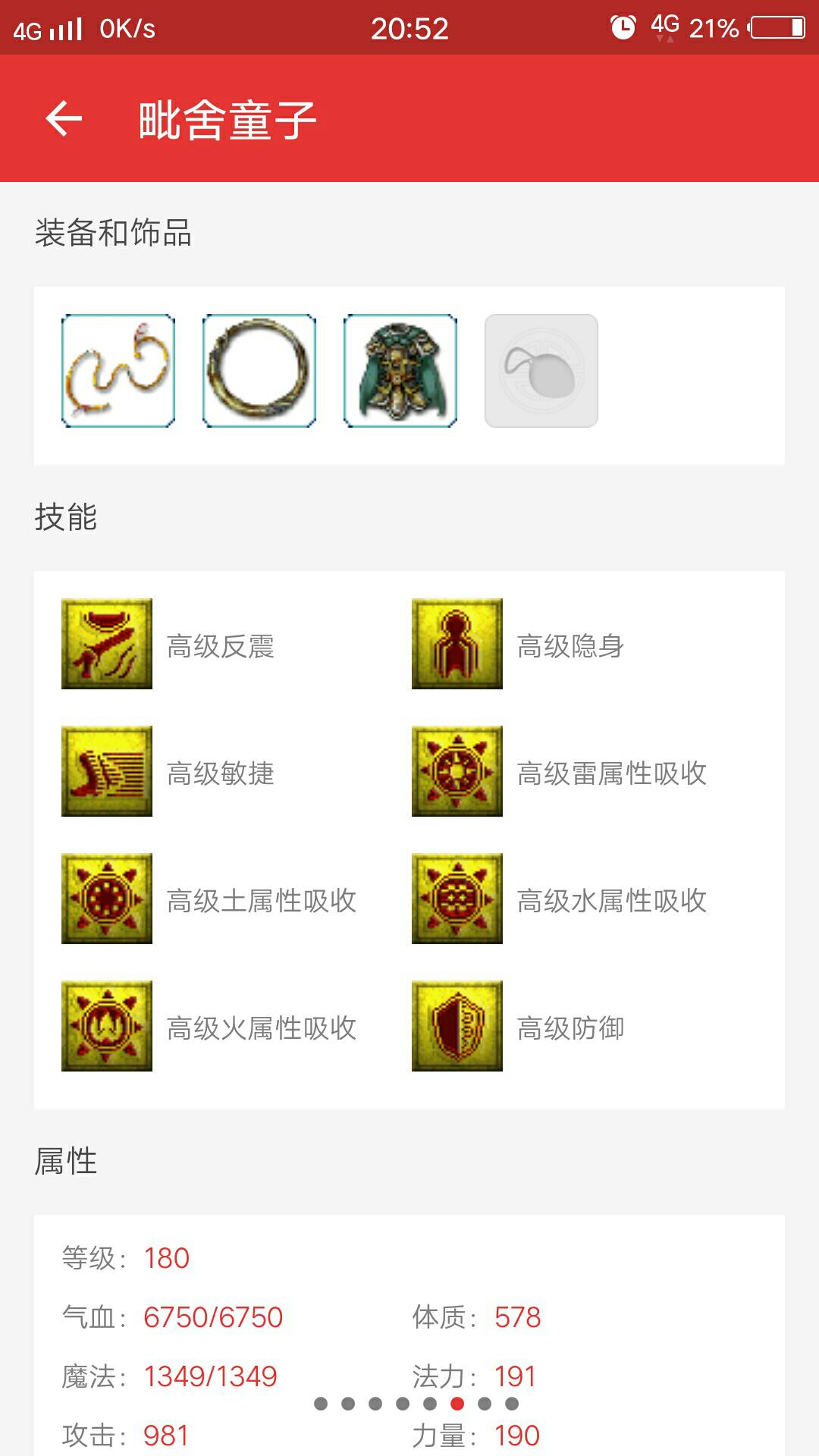View the 高级反震 skill details

point(107,644)
